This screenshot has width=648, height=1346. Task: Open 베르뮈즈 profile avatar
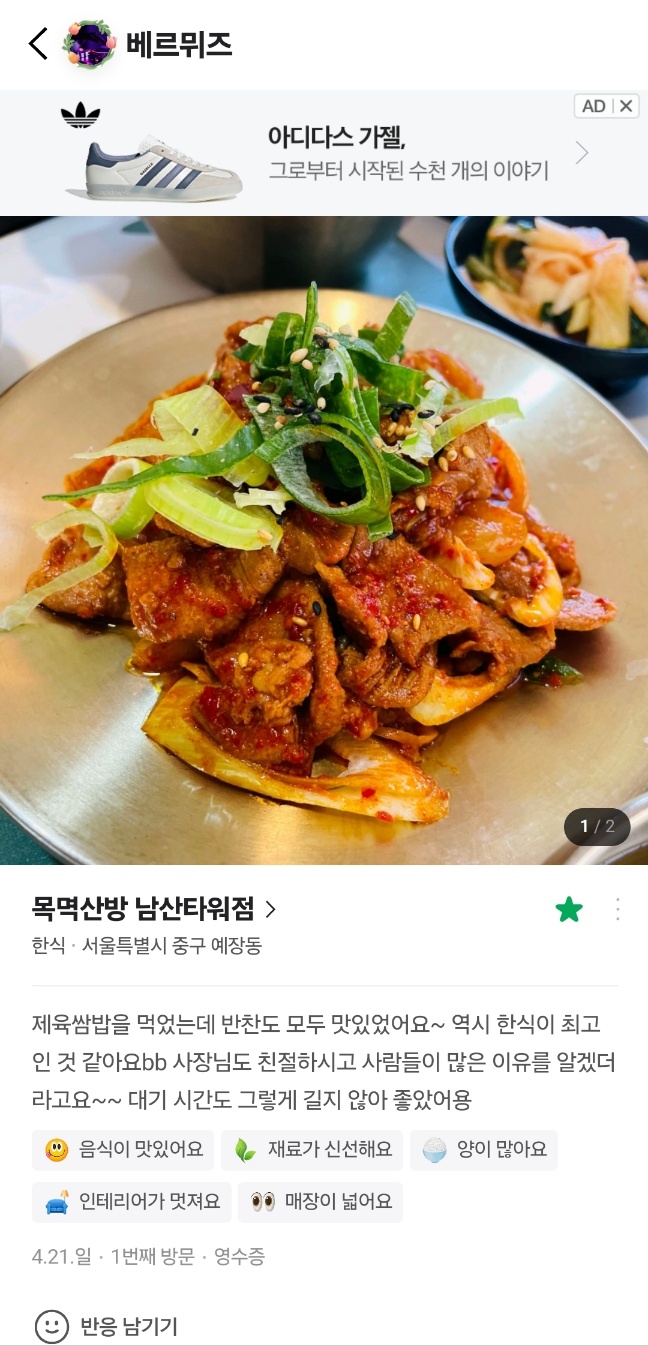tap(90, 45)
